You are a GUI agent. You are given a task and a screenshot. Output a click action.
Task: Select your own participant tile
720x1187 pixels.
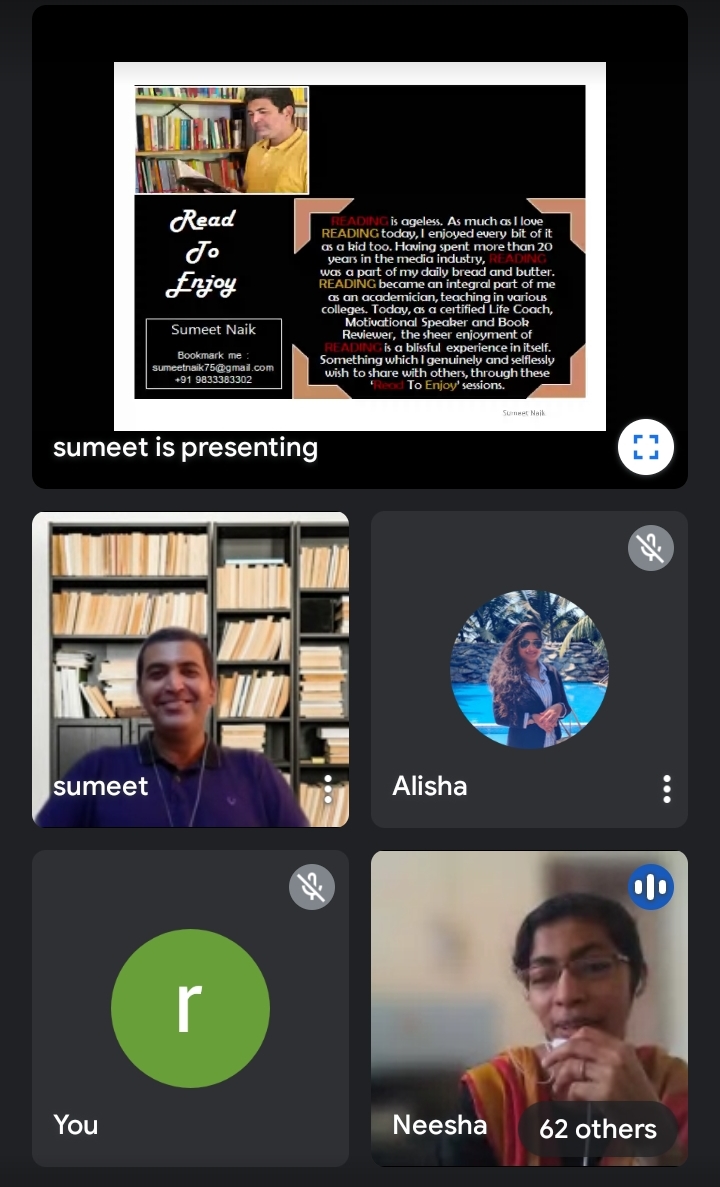190,1008
